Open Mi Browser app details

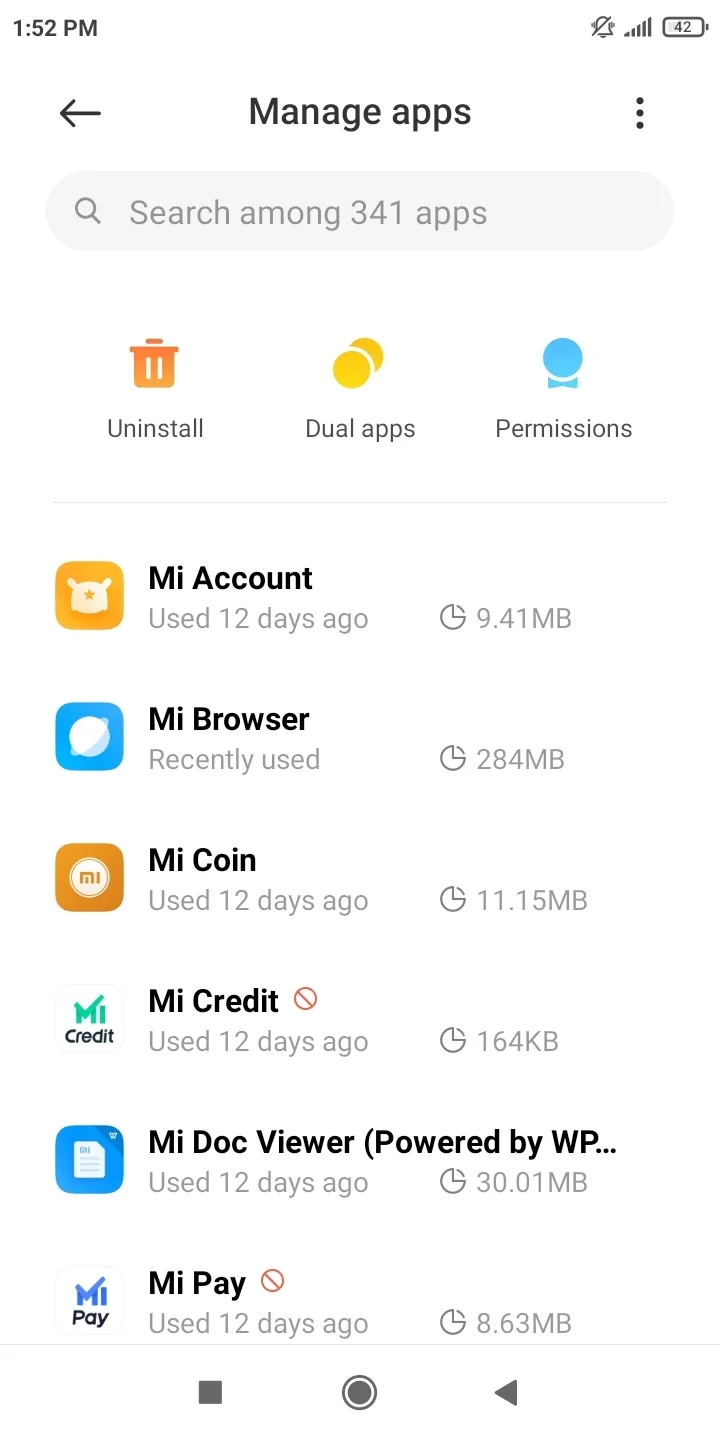pos(360,737)
